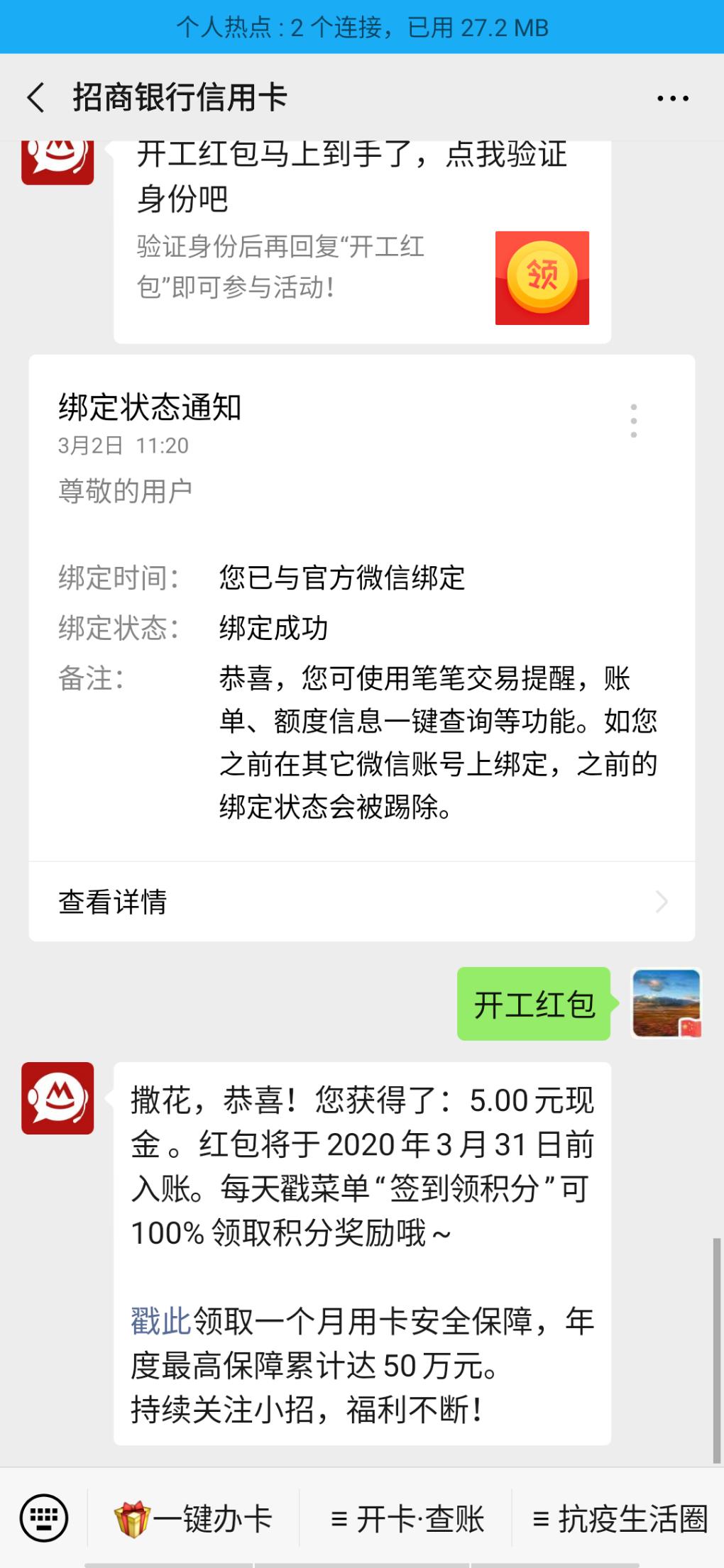Go back from the 招商银行信用卡 chat

(x=35, y=98)
